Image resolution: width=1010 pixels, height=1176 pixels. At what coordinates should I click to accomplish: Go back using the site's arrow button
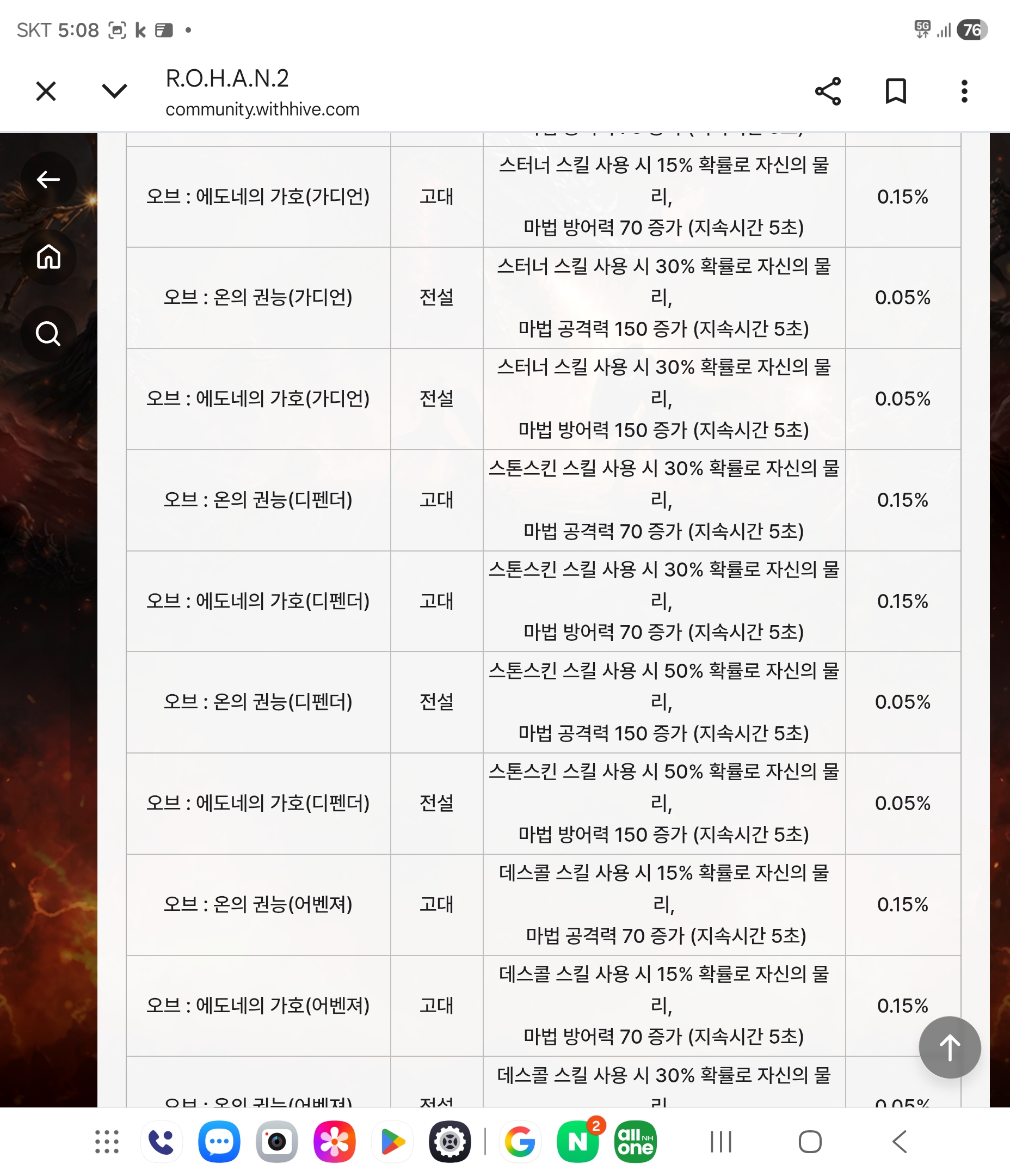[x=48, y=179]
